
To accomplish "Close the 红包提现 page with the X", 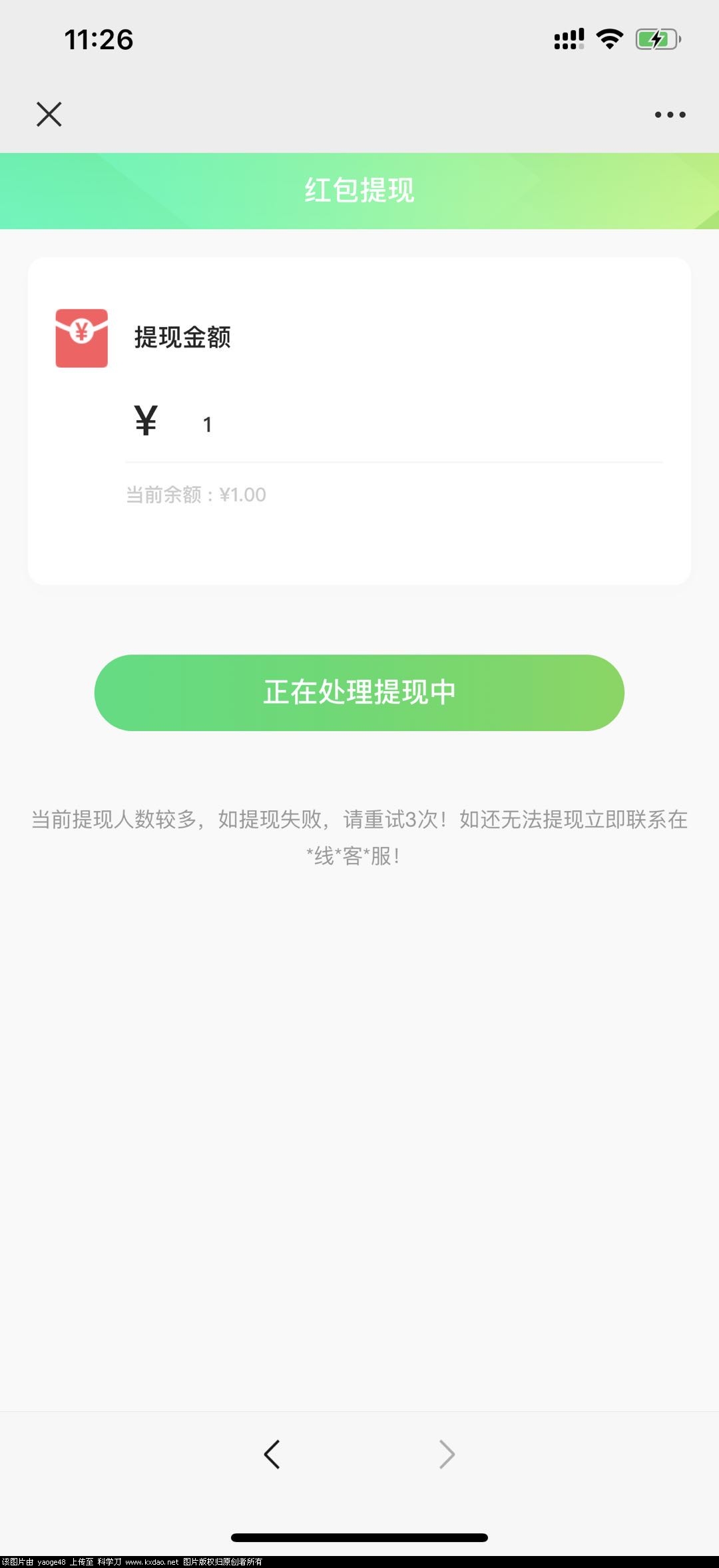I will (x=49, y=114).
